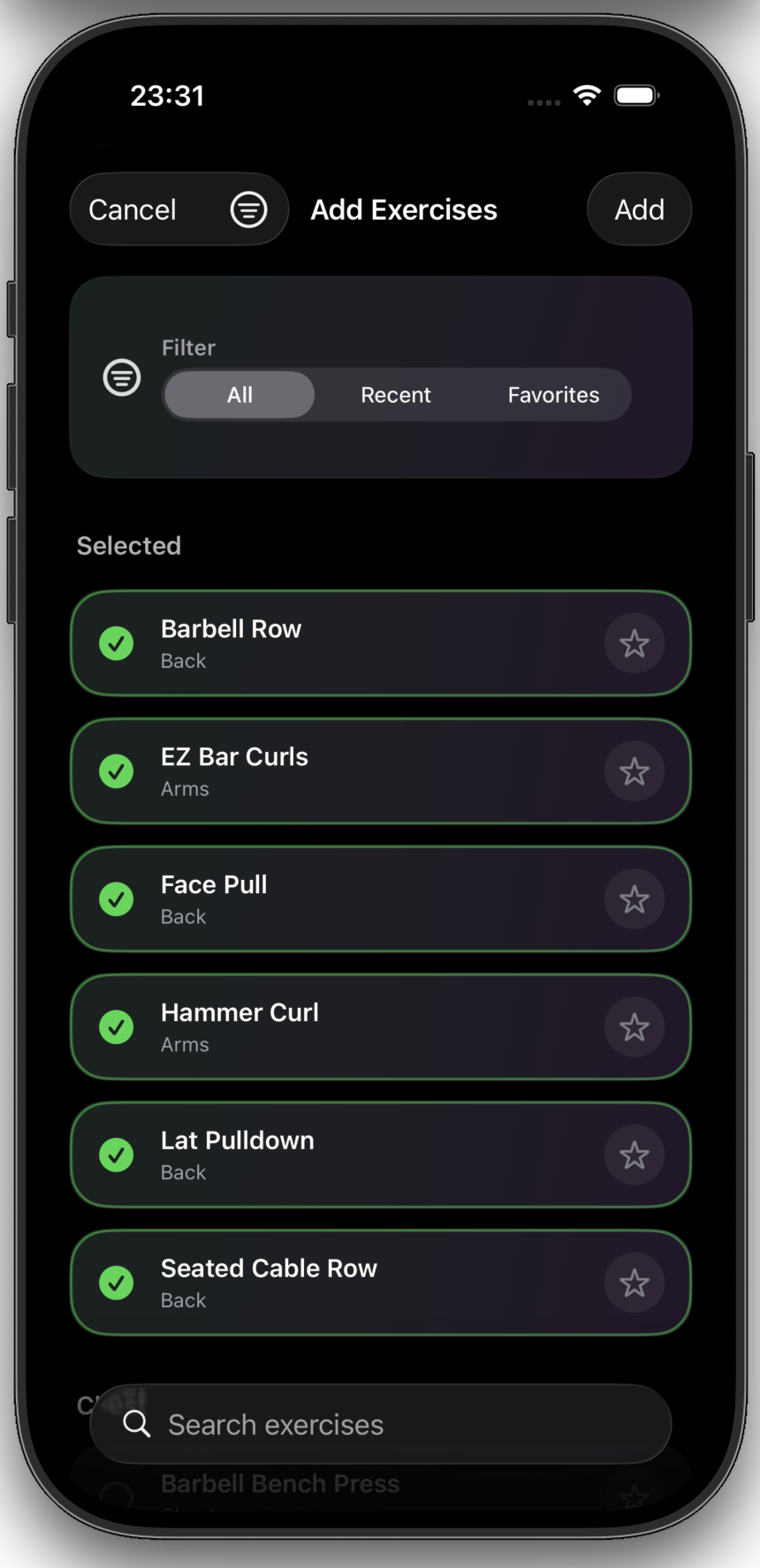The width and height of the screenshot is (760, 1568).
Task: Cancel adding exercises
Action: click(132, 209)
